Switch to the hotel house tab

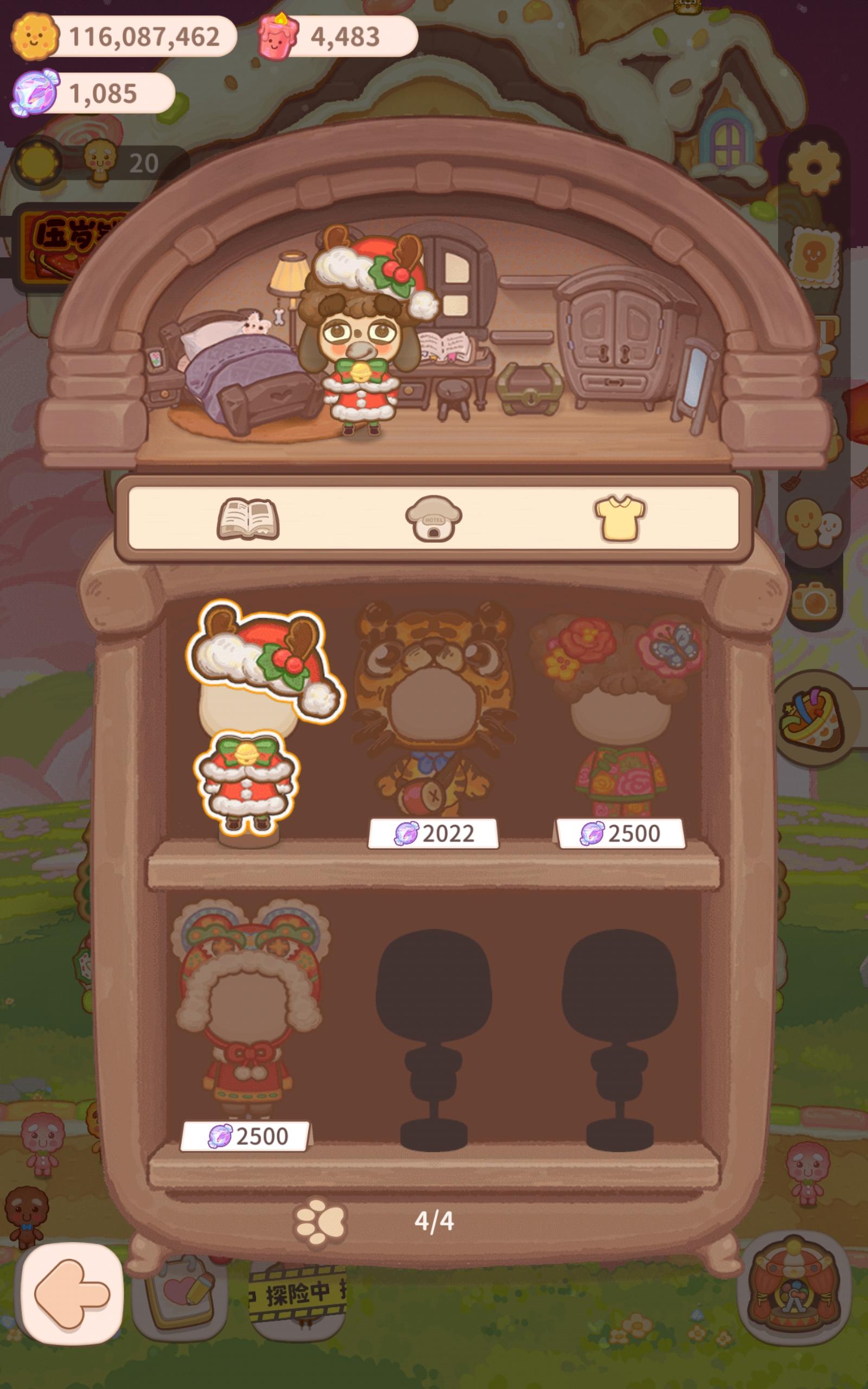(x=434, y=518)
